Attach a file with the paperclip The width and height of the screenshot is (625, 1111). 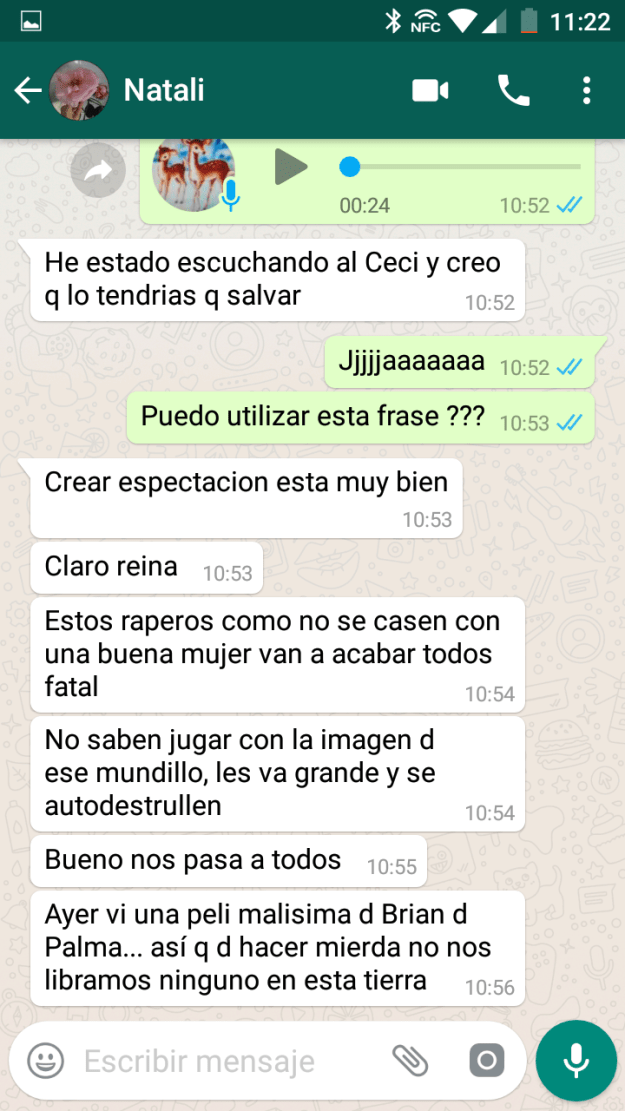(409, 1060)
